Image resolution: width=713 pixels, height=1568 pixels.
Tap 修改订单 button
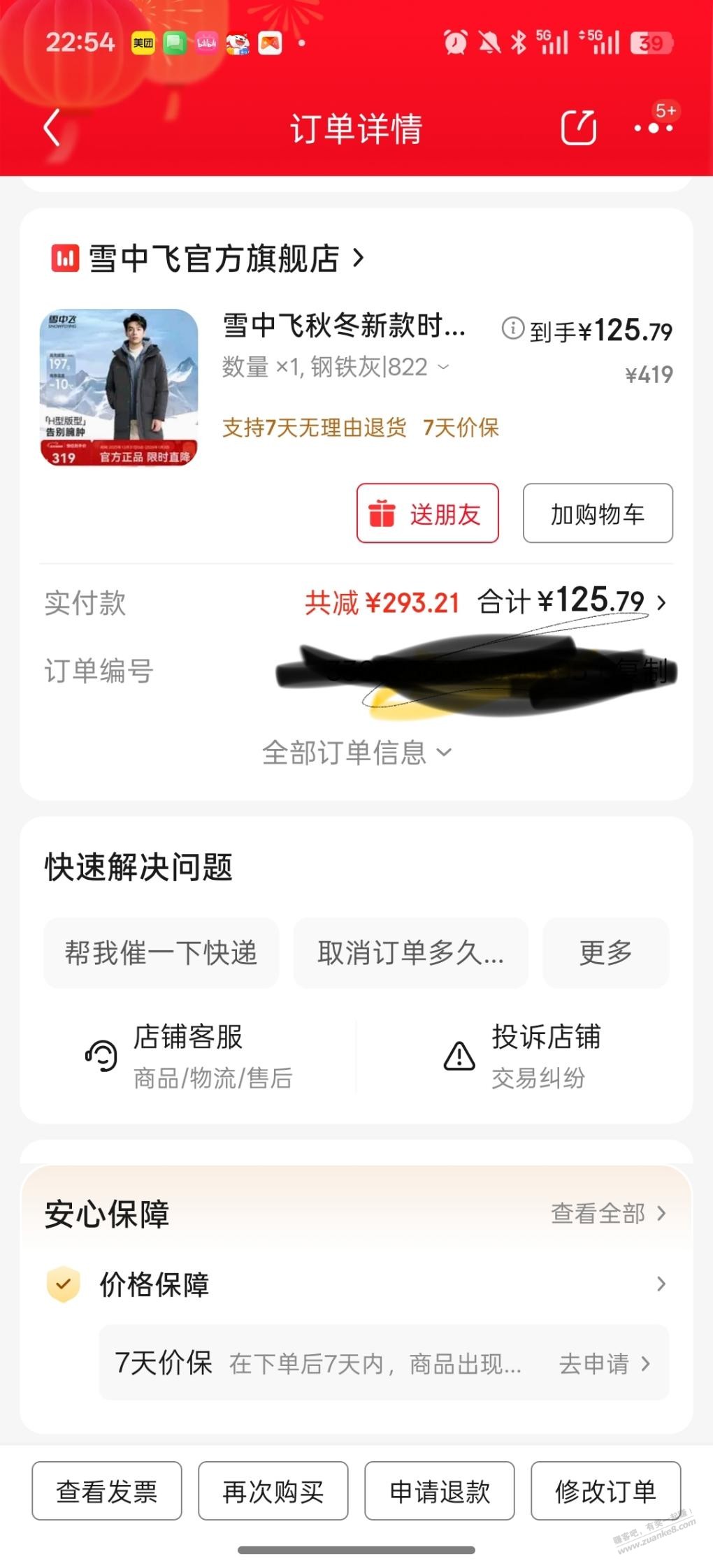point(605,1491)
